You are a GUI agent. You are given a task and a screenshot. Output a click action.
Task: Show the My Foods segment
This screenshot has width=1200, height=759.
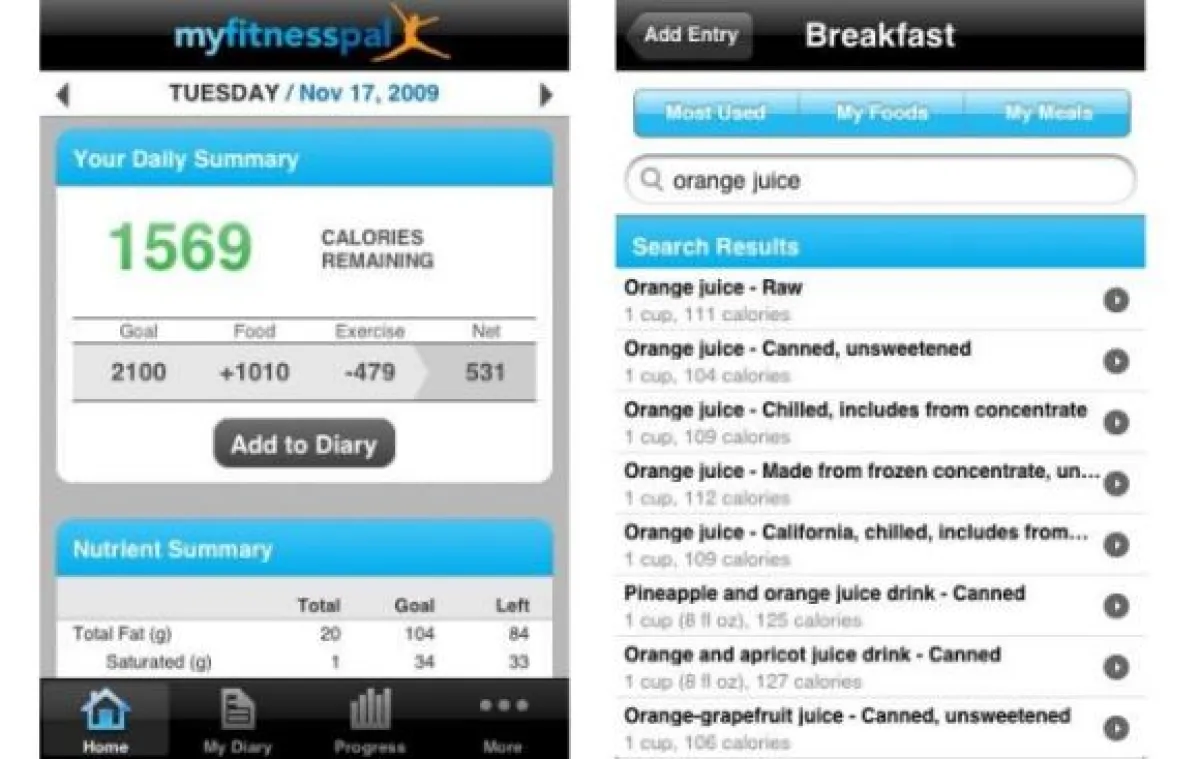pyautogui.click(x=882, y=113)
